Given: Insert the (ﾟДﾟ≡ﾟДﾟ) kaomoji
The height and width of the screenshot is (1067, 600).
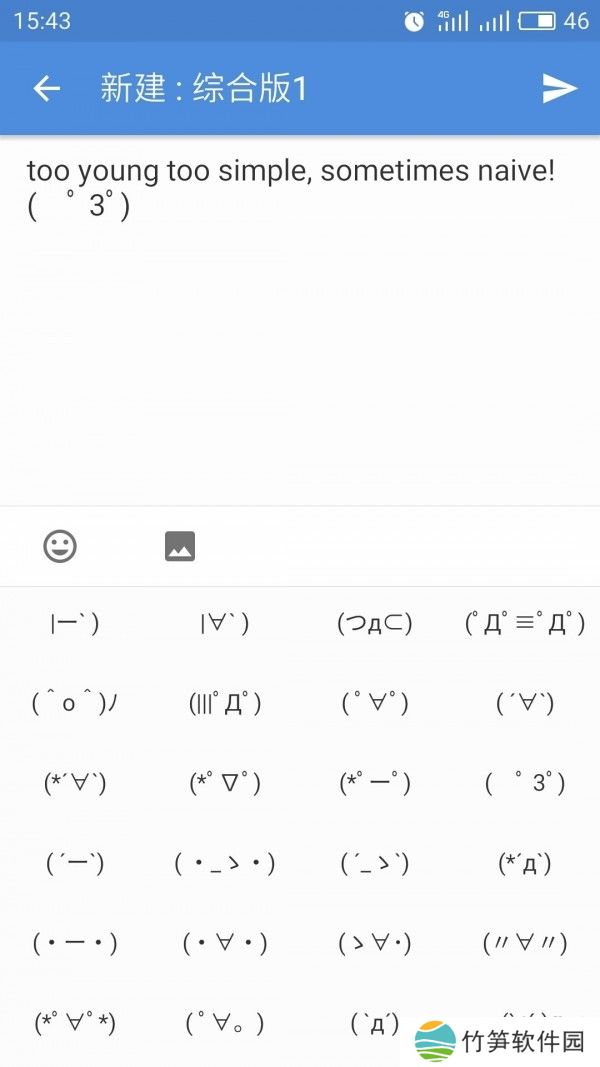Looking at the screenshot, I should [525, 623].
